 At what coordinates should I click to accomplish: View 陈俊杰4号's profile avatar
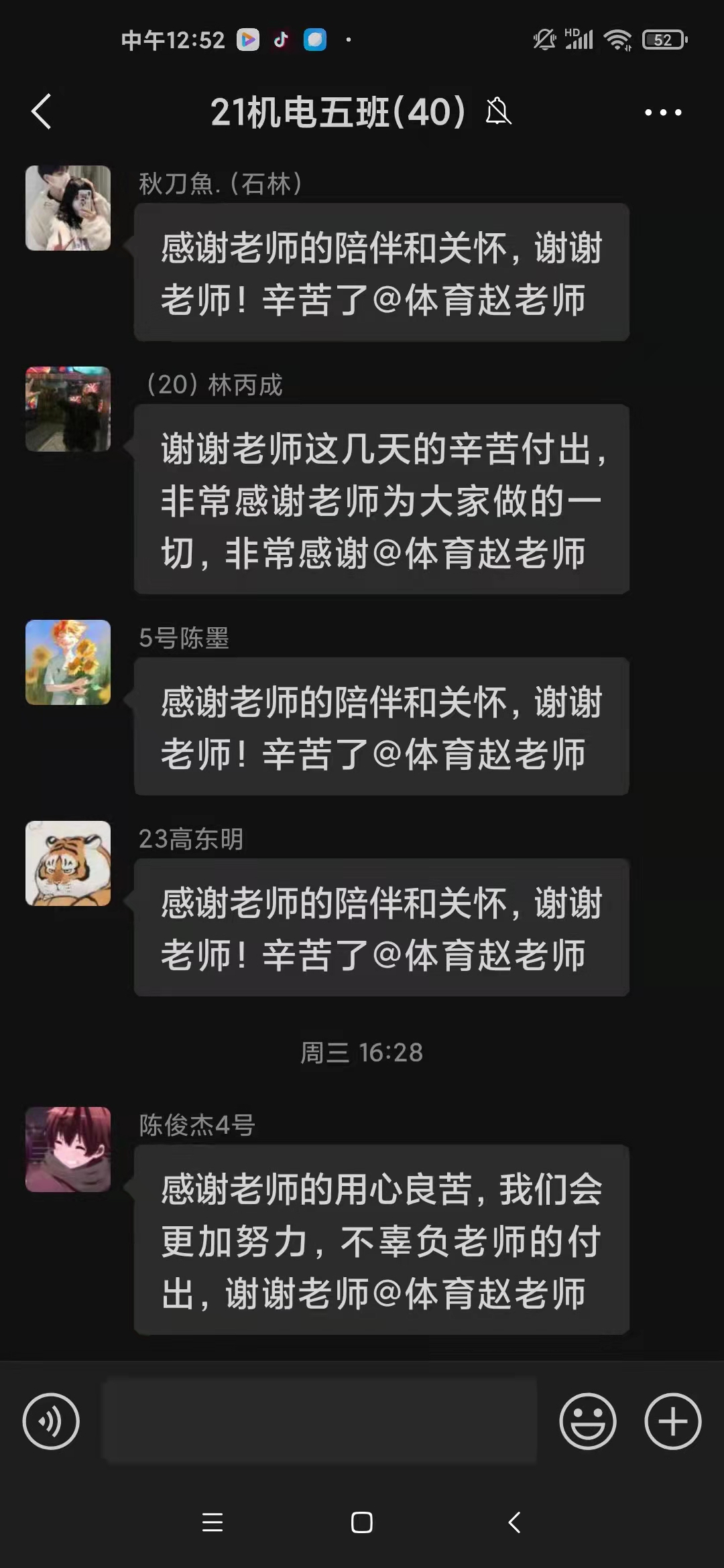(x=68, y=1149)
